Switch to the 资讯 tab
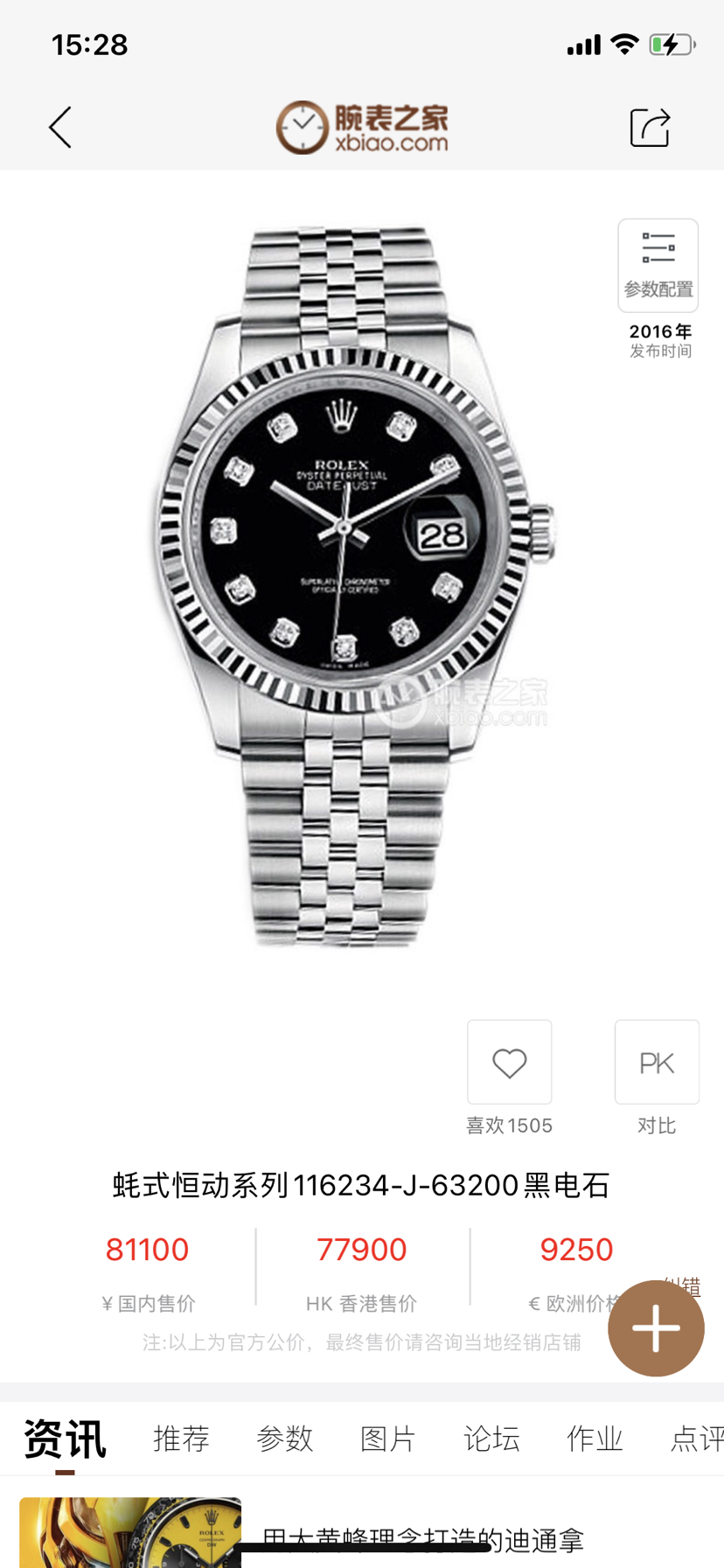 click(x=65, y=1439)
